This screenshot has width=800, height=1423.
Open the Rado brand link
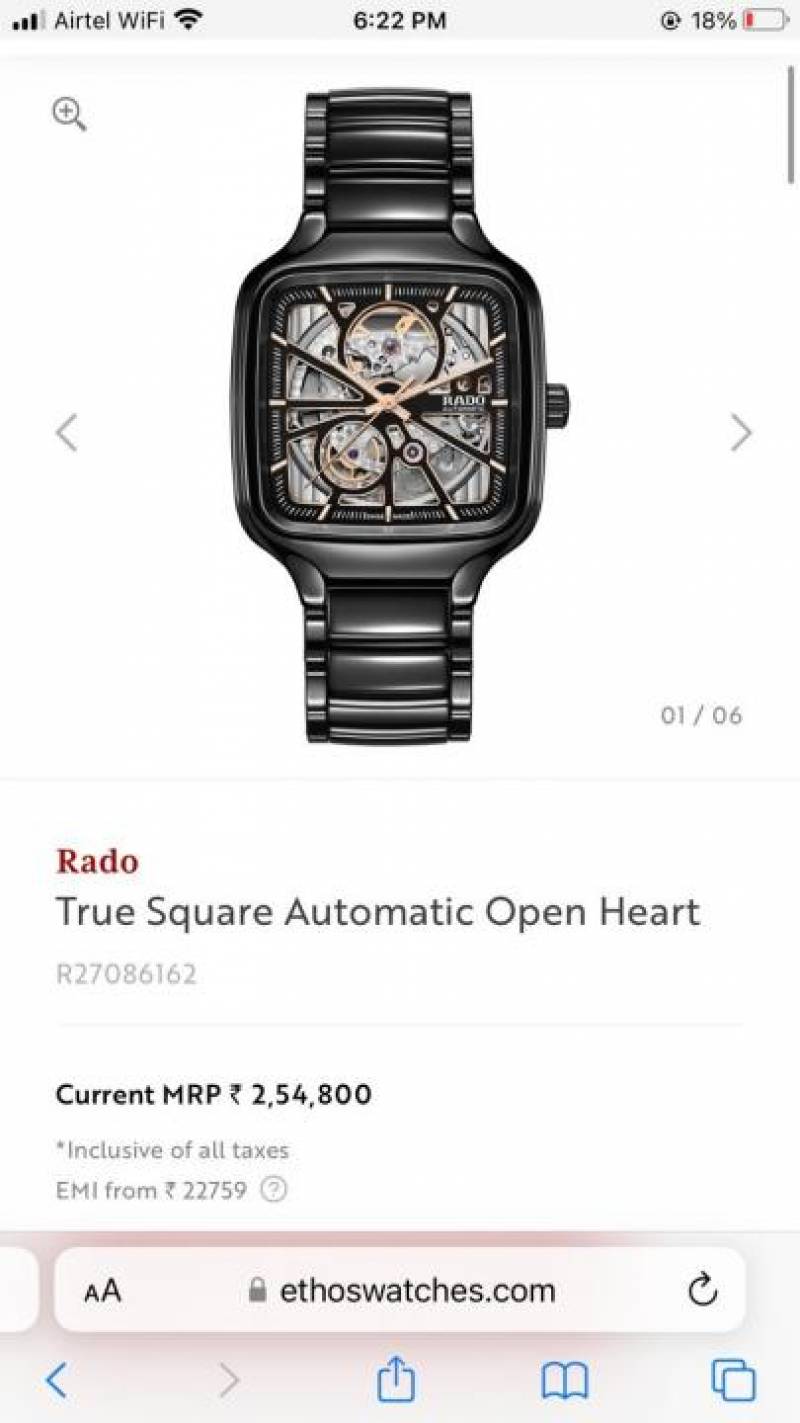tap(97, 861)
